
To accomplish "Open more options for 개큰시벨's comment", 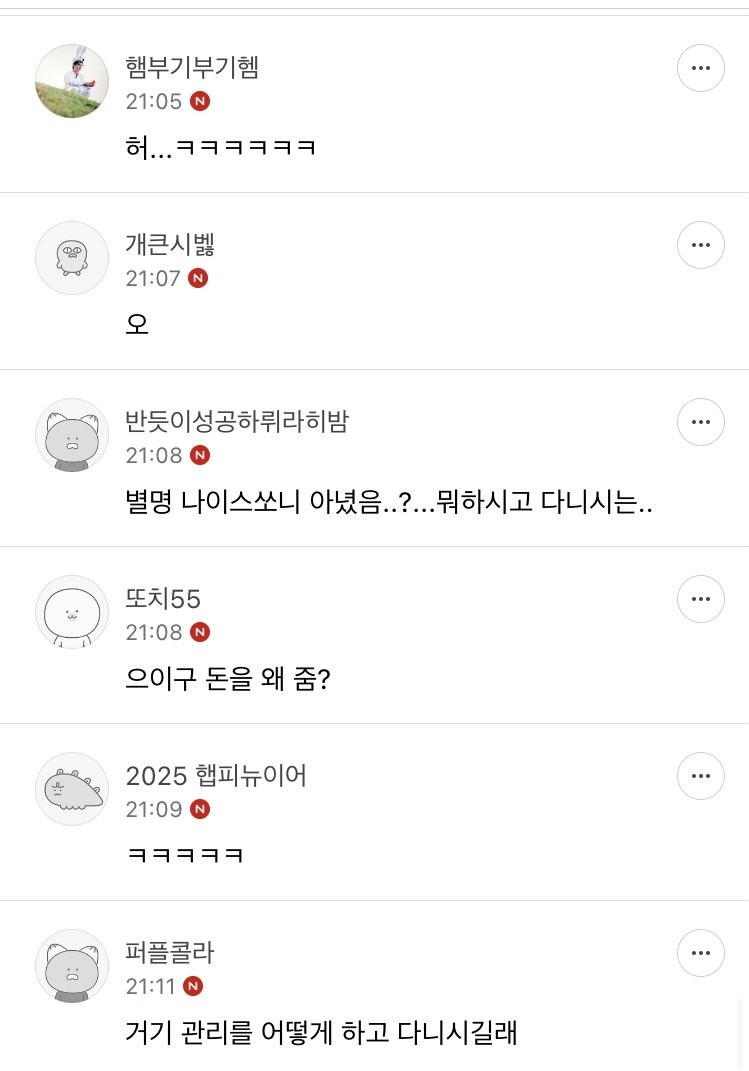I will pos(700,245).
